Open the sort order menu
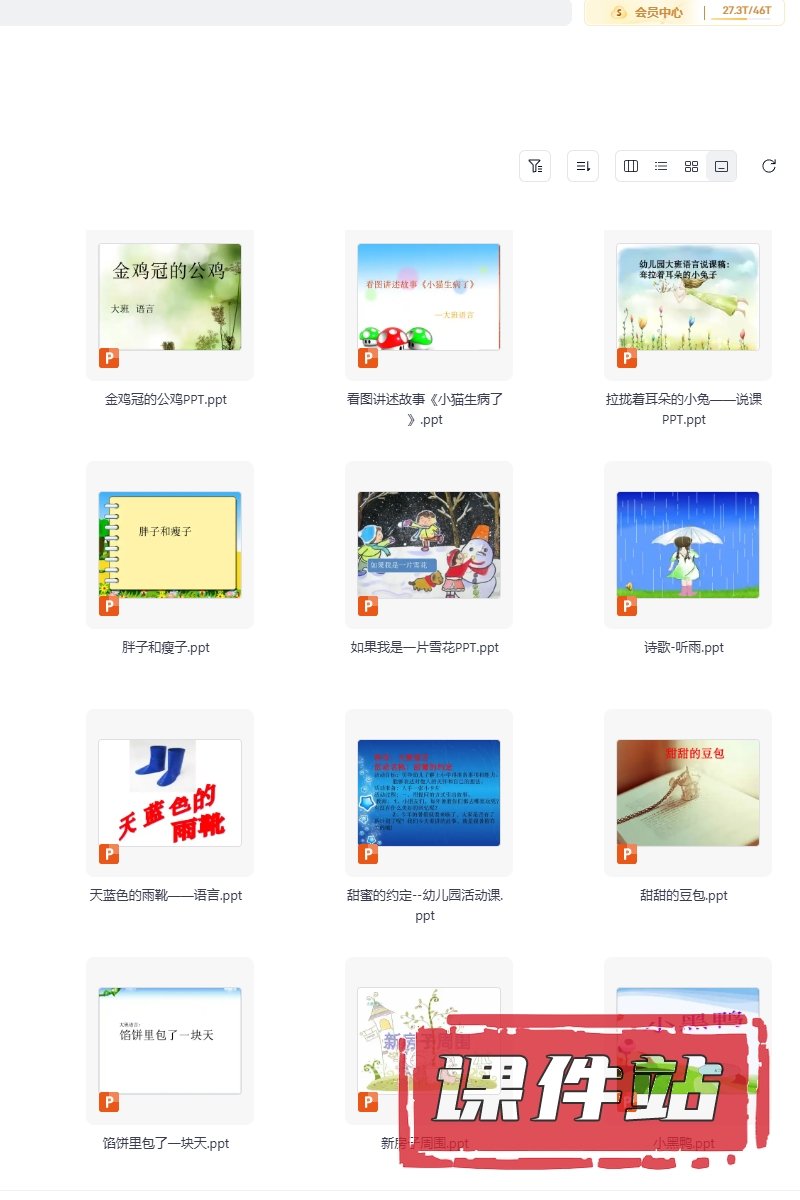 point(583,166)
